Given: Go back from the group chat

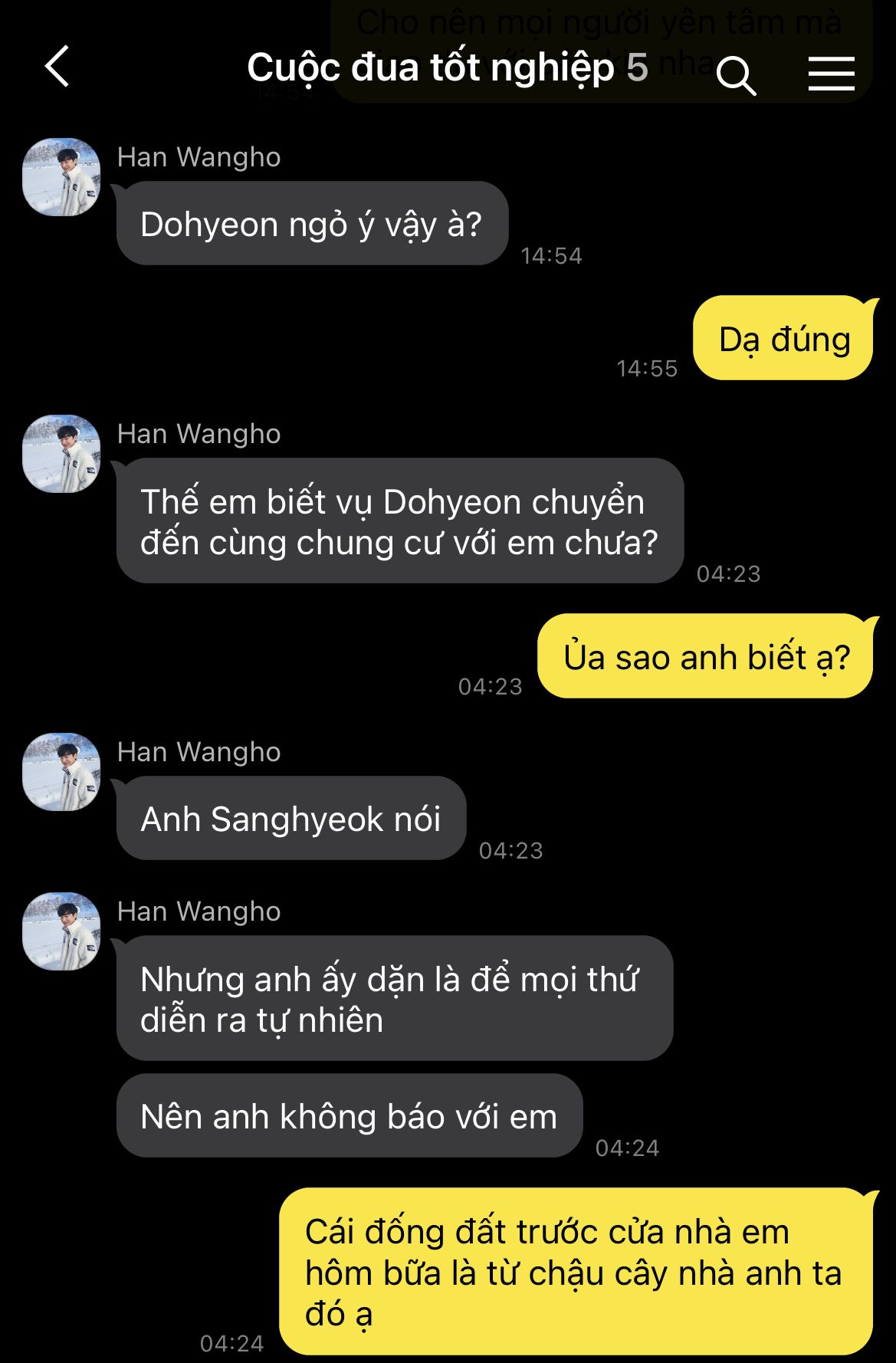Looking at the screenshot, I should click(57, 67).
